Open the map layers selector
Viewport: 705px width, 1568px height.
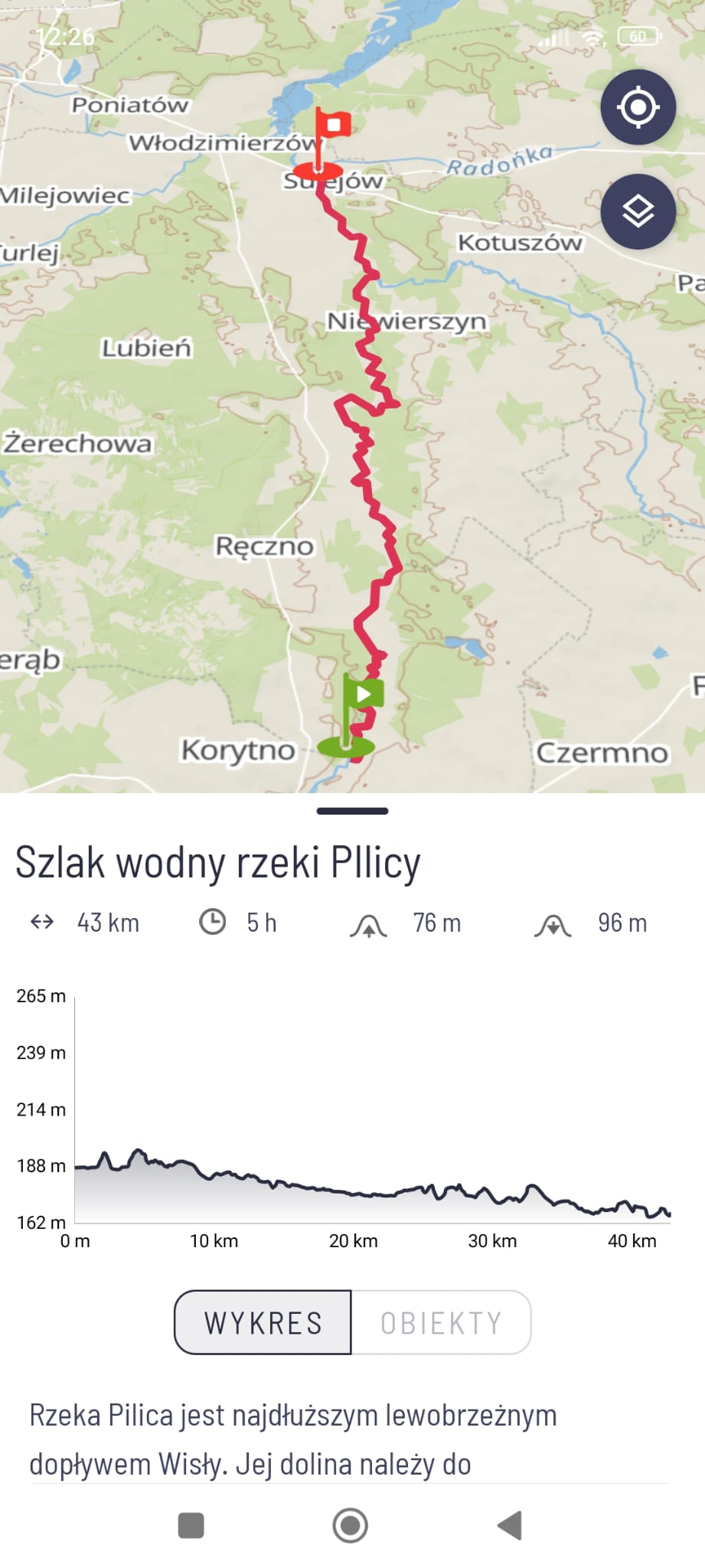pyautogui.click(x=638, y=211)
